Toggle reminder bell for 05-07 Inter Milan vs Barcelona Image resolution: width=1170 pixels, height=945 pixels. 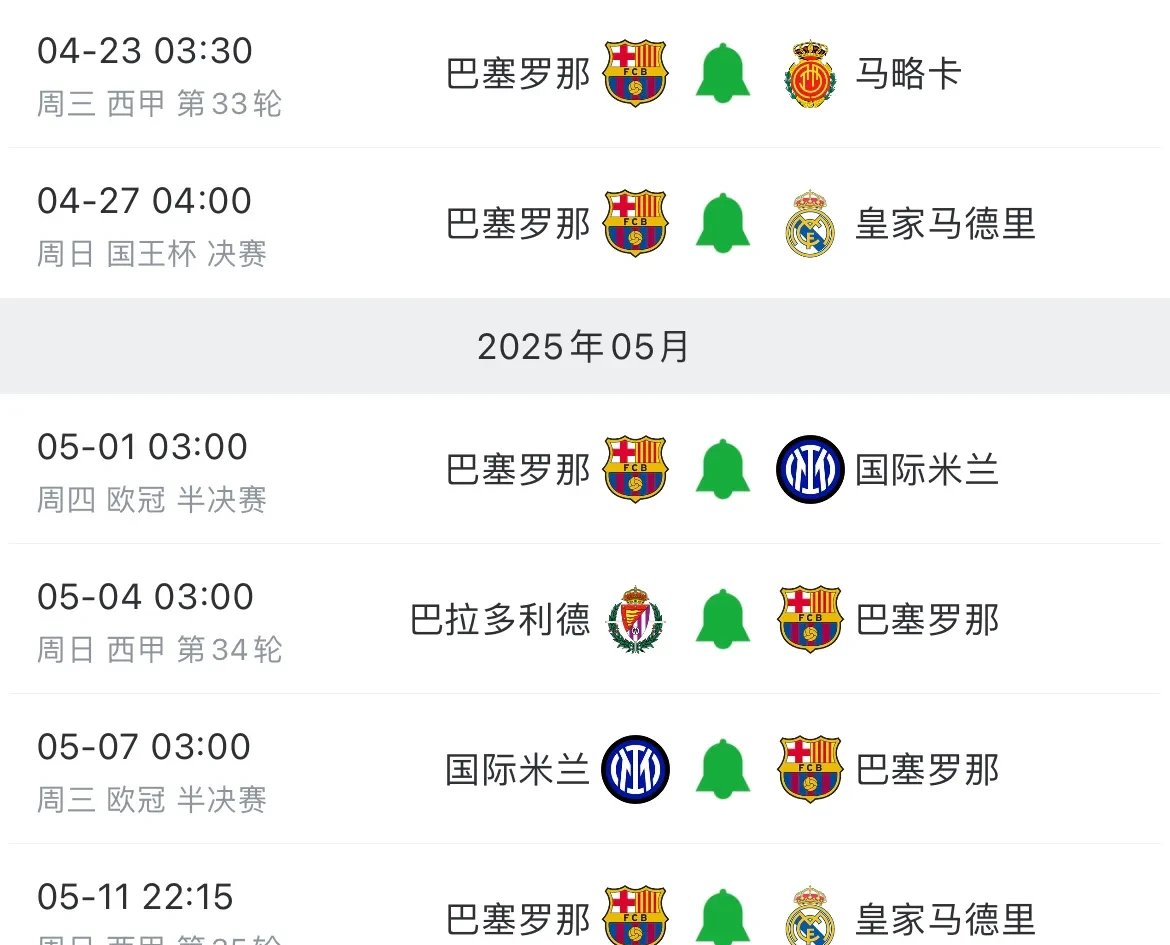[x=722, y=769]
